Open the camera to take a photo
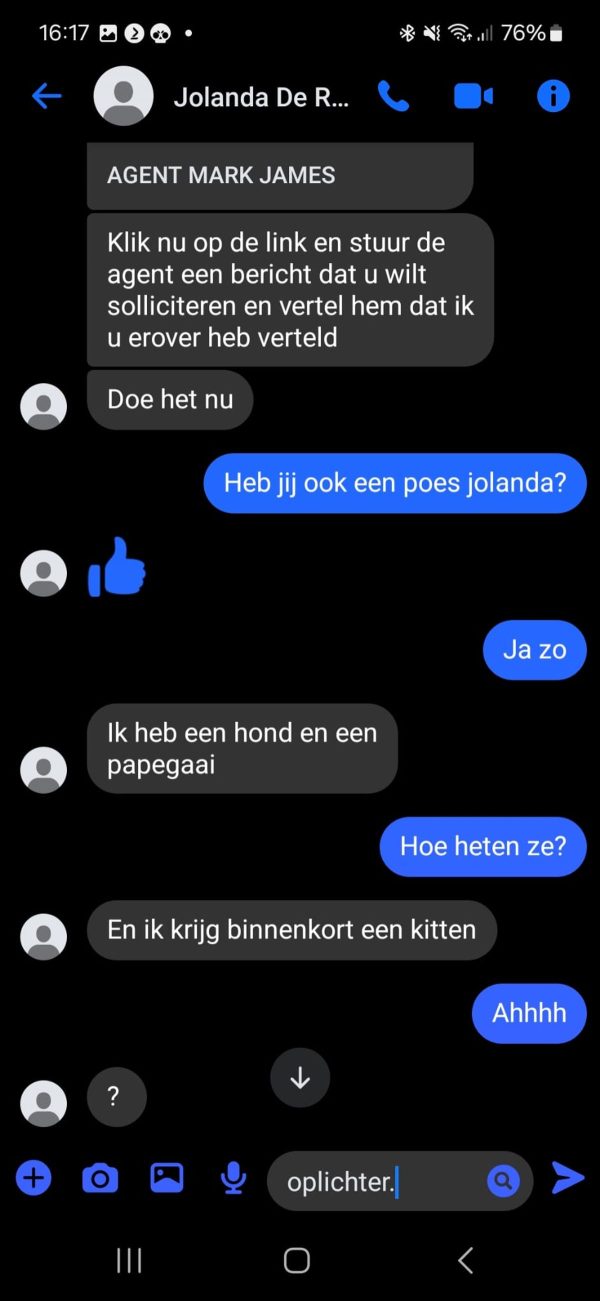 [x=100, y=1180]
